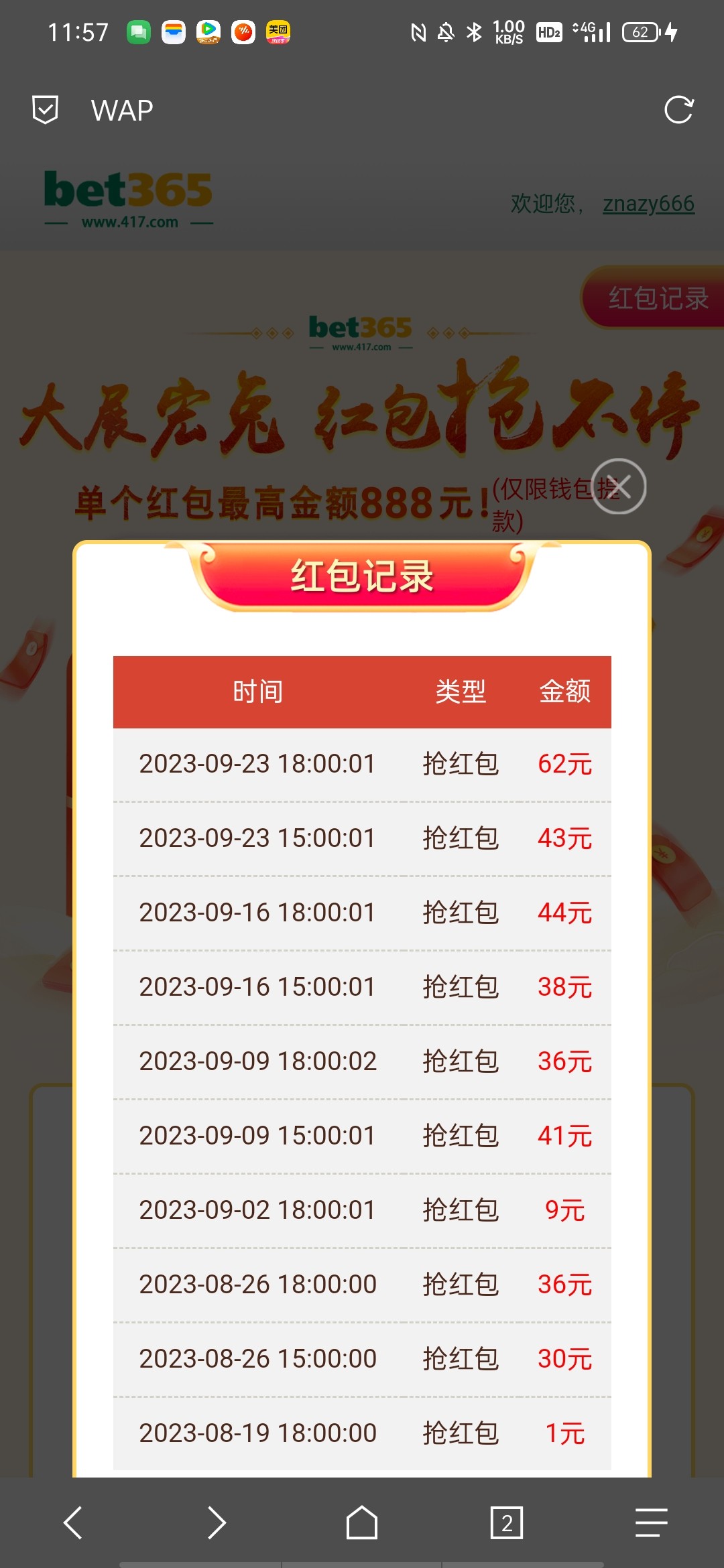The image size is (724, 1568).
Task: Reload the page with the refresh icon
Action: click(x=678, y=110)
